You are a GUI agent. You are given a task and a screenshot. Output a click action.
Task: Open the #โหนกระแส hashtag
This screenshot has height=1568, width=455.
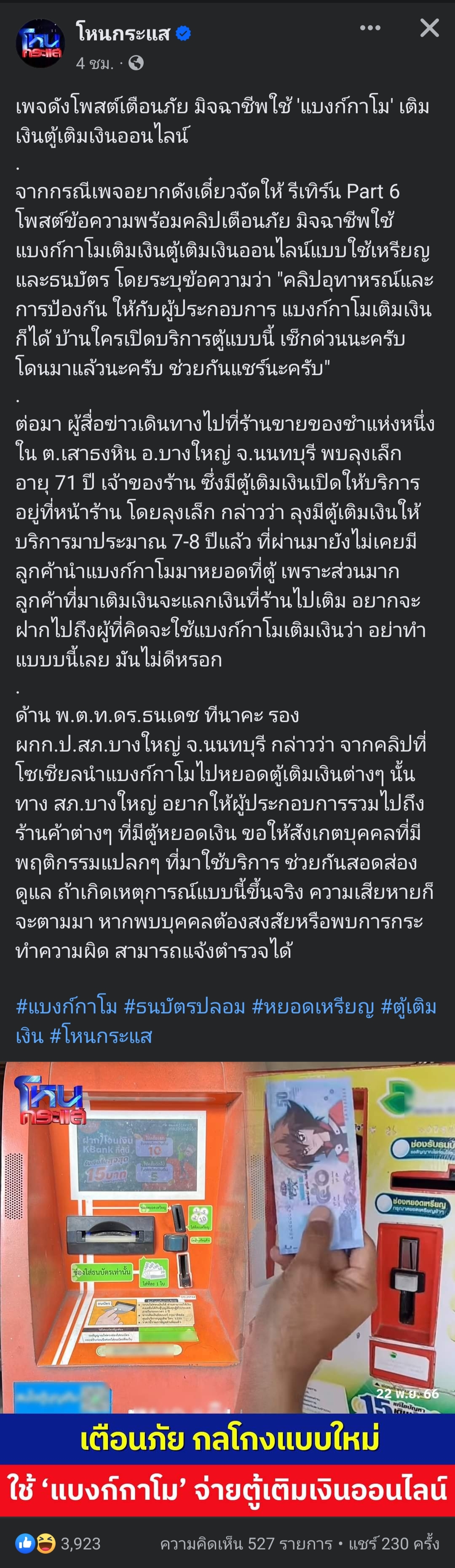click(x=101, y=1035)
